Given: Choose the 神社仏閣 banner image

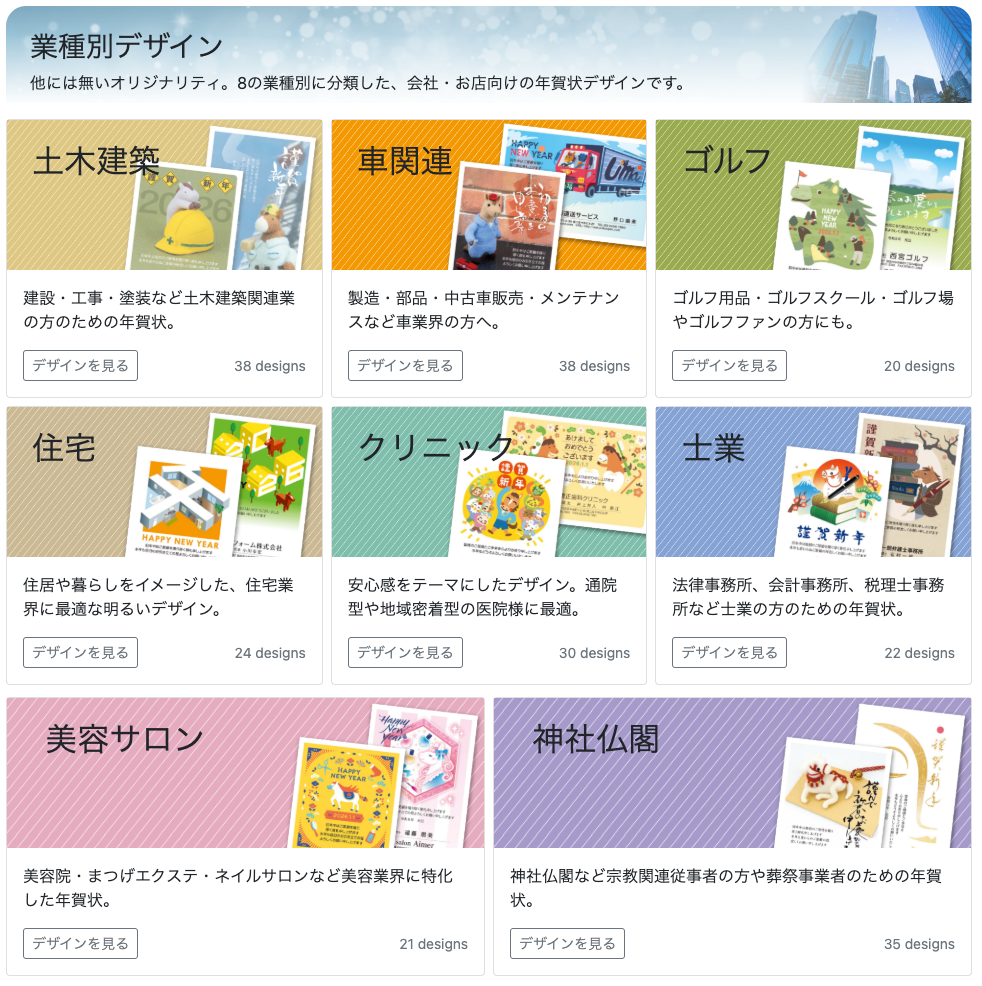Looking at the screenshot, I should tap(732, 773).
